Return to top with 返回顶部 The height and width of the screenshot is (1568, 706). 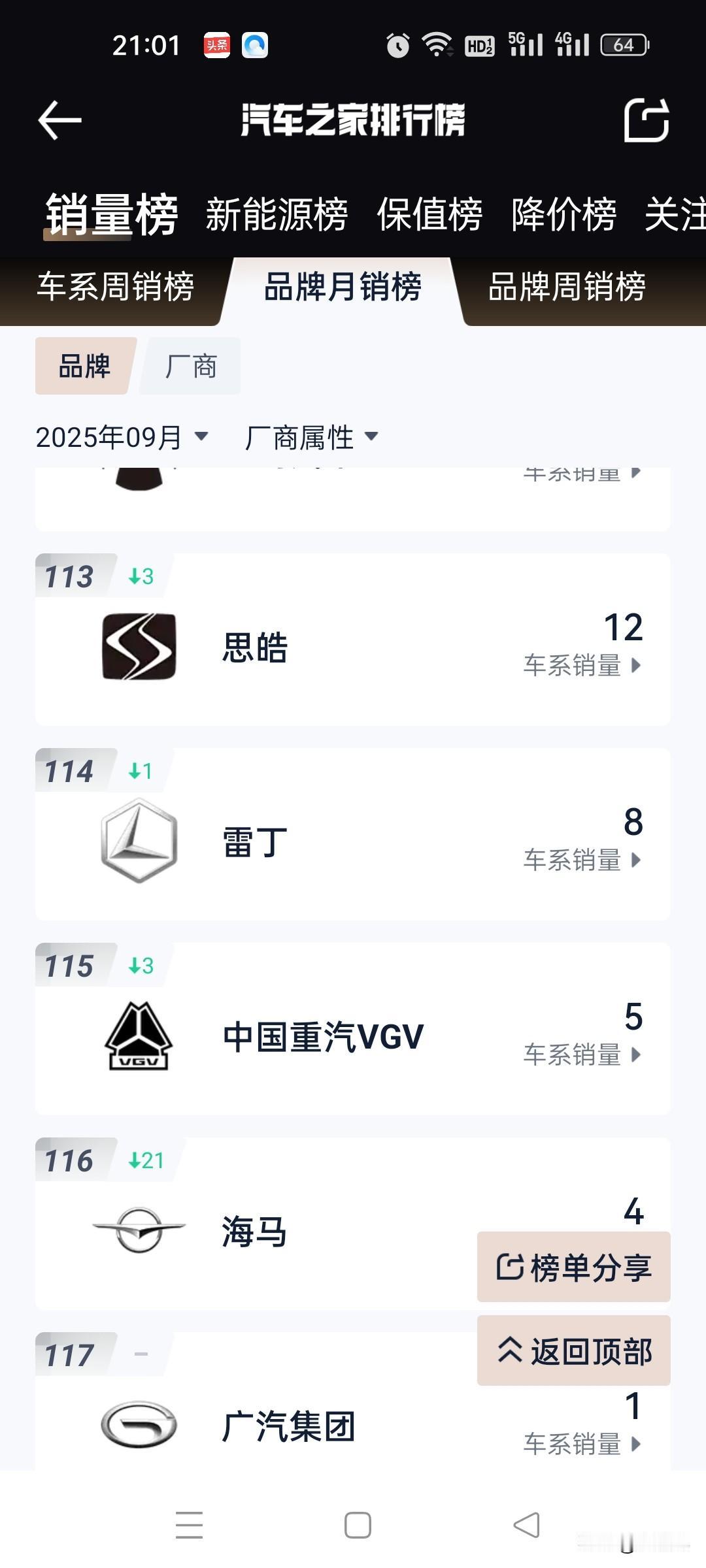click(x=573, y=1350)
